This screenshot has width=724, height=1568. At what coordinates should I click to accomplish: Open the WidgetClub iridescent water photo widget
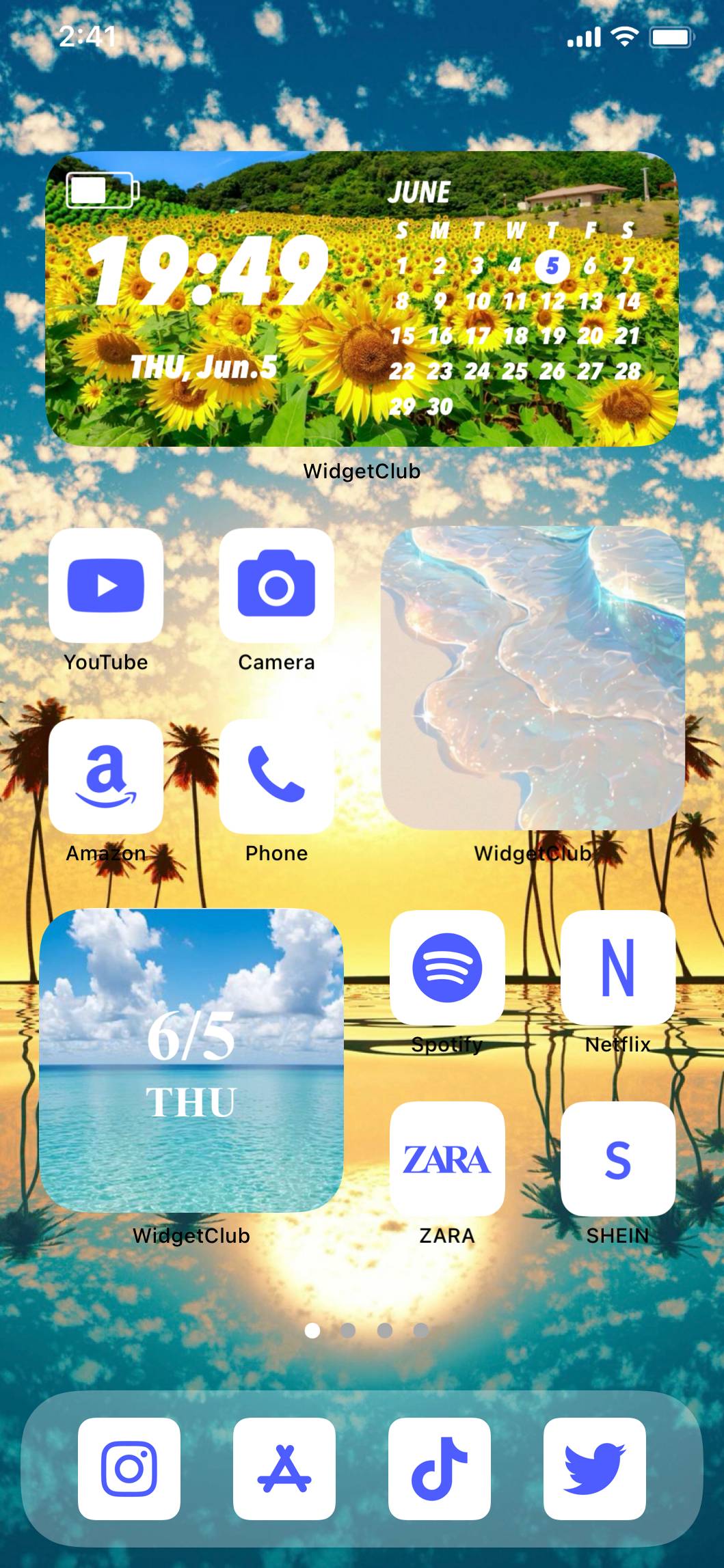(x=533, y=678)
